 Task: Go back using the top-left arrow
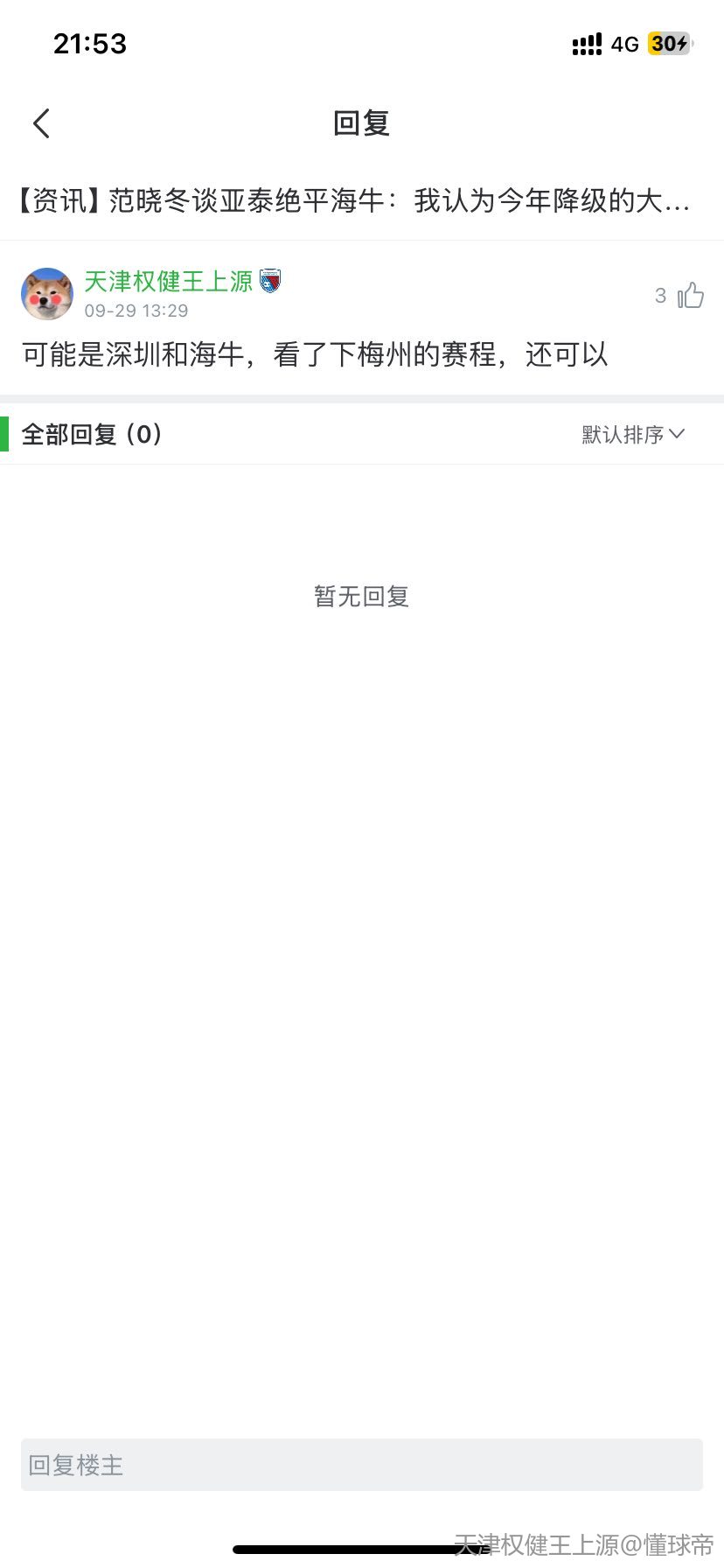[41, 123]
